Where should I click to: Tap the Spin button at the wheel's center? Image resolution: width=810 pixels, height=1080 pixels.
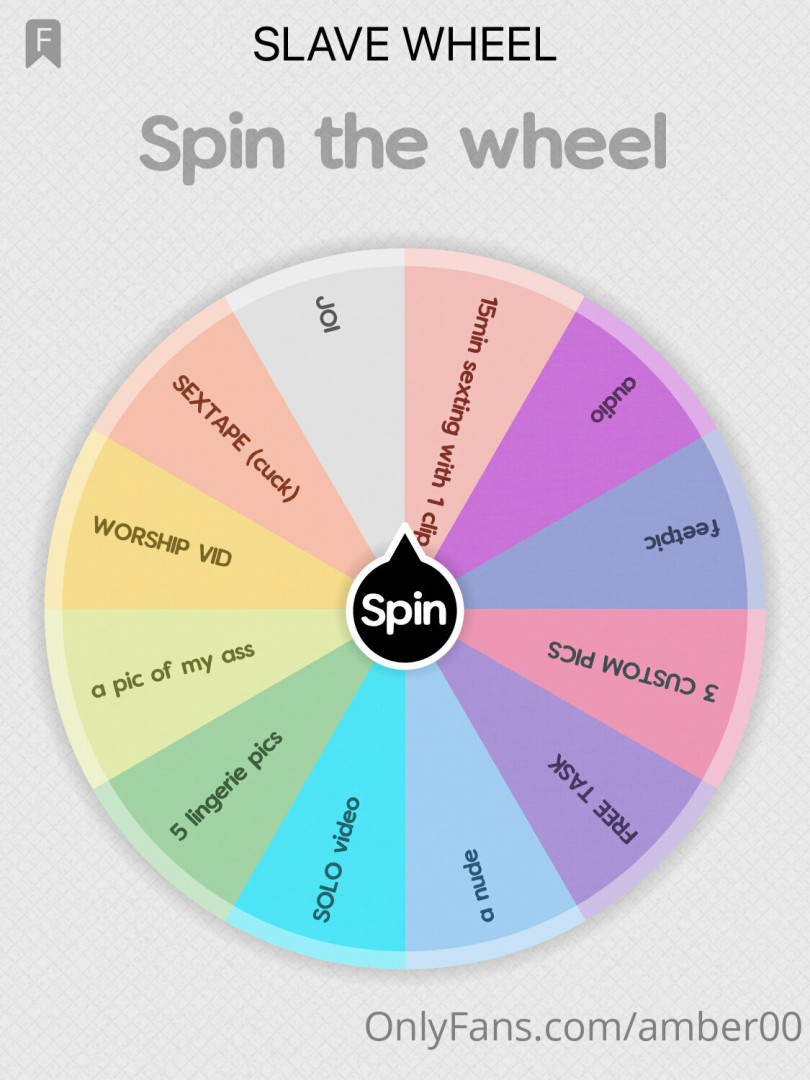(x=404, y=609)
